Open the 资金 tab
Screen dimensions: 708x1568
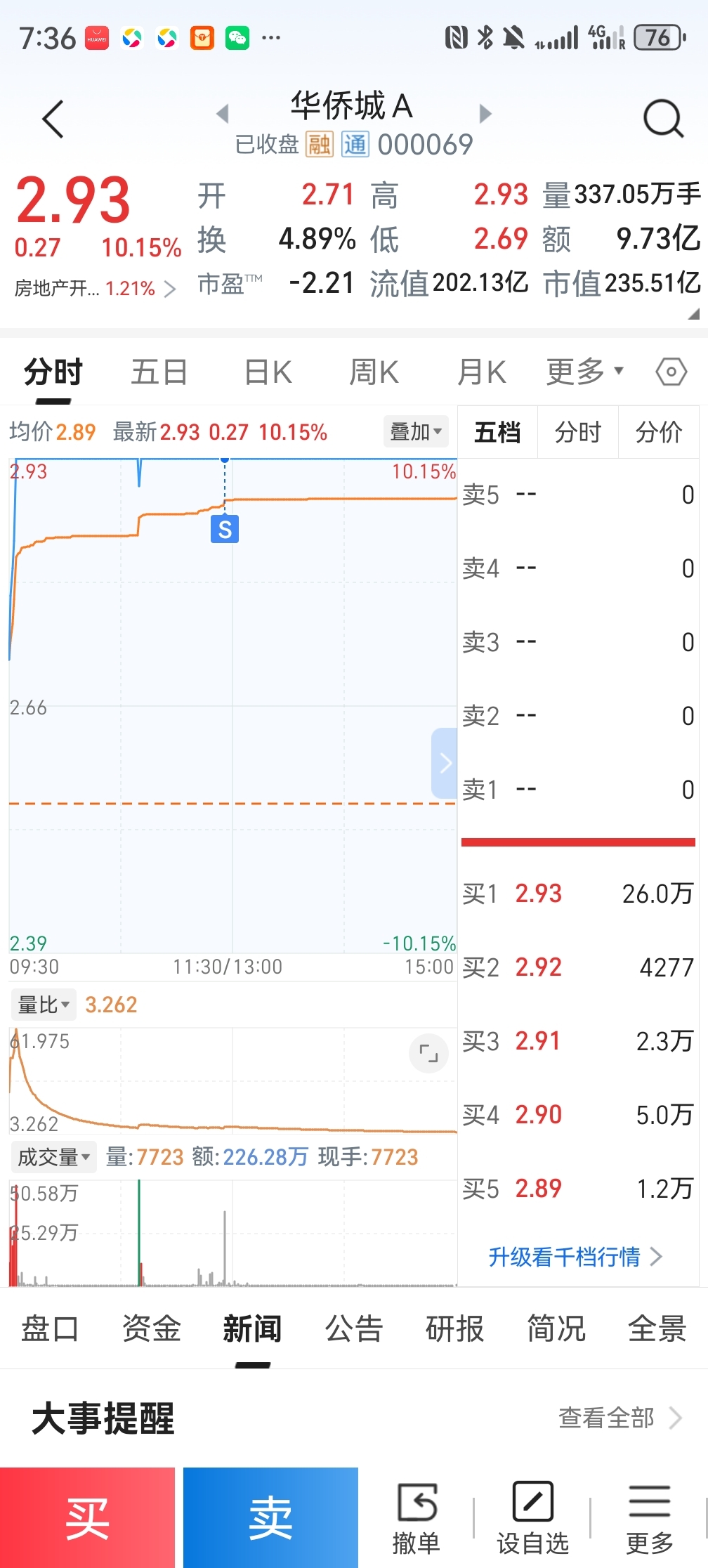point(152,1329)
